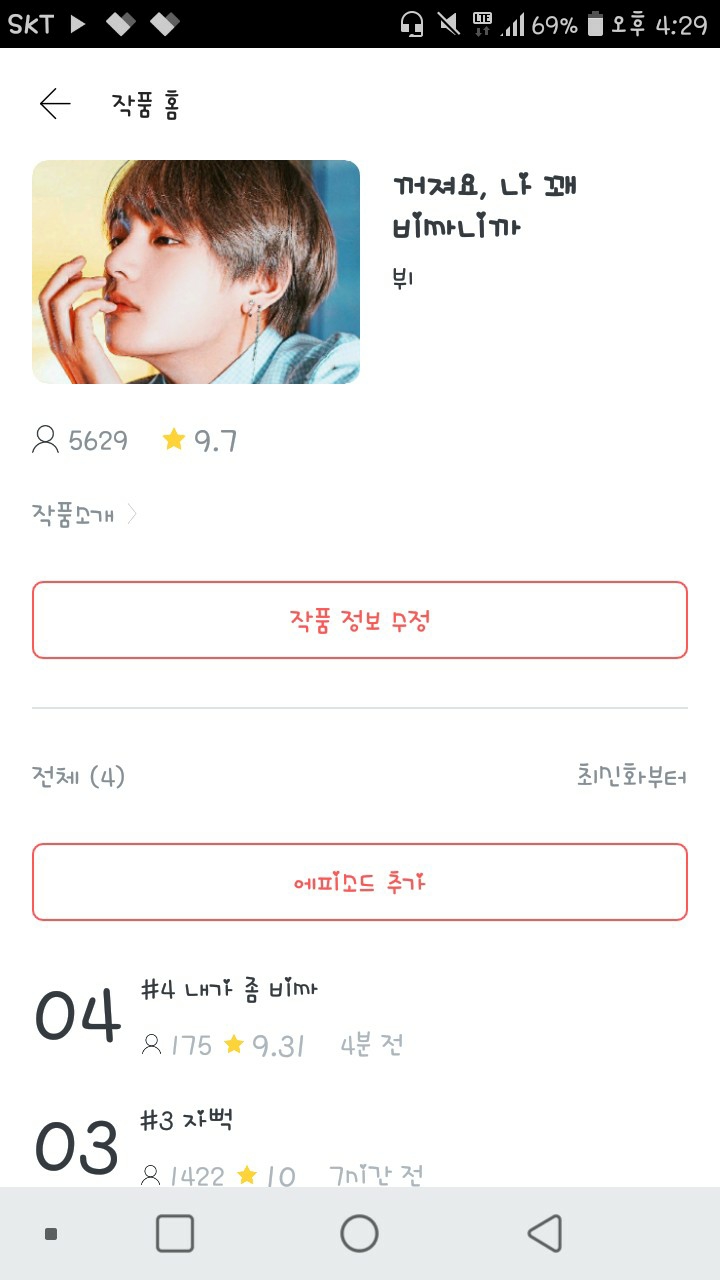This screenshot has width=720, height=1280.
Task: Open recent apps from navigation bar
Action: point(175,1233)
